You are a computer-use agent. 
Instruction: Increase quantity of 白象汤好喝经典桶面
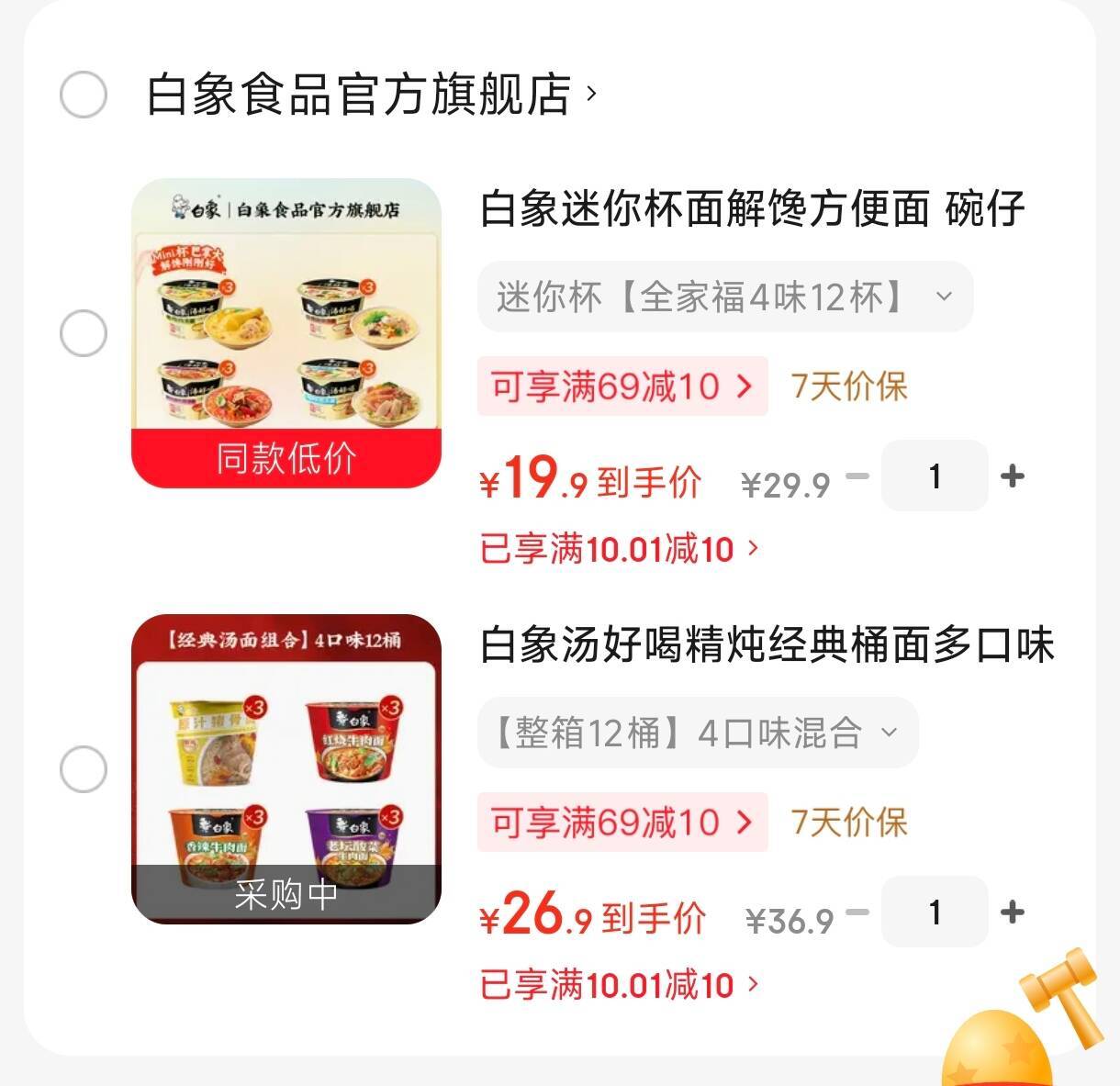coord(1012,912)
